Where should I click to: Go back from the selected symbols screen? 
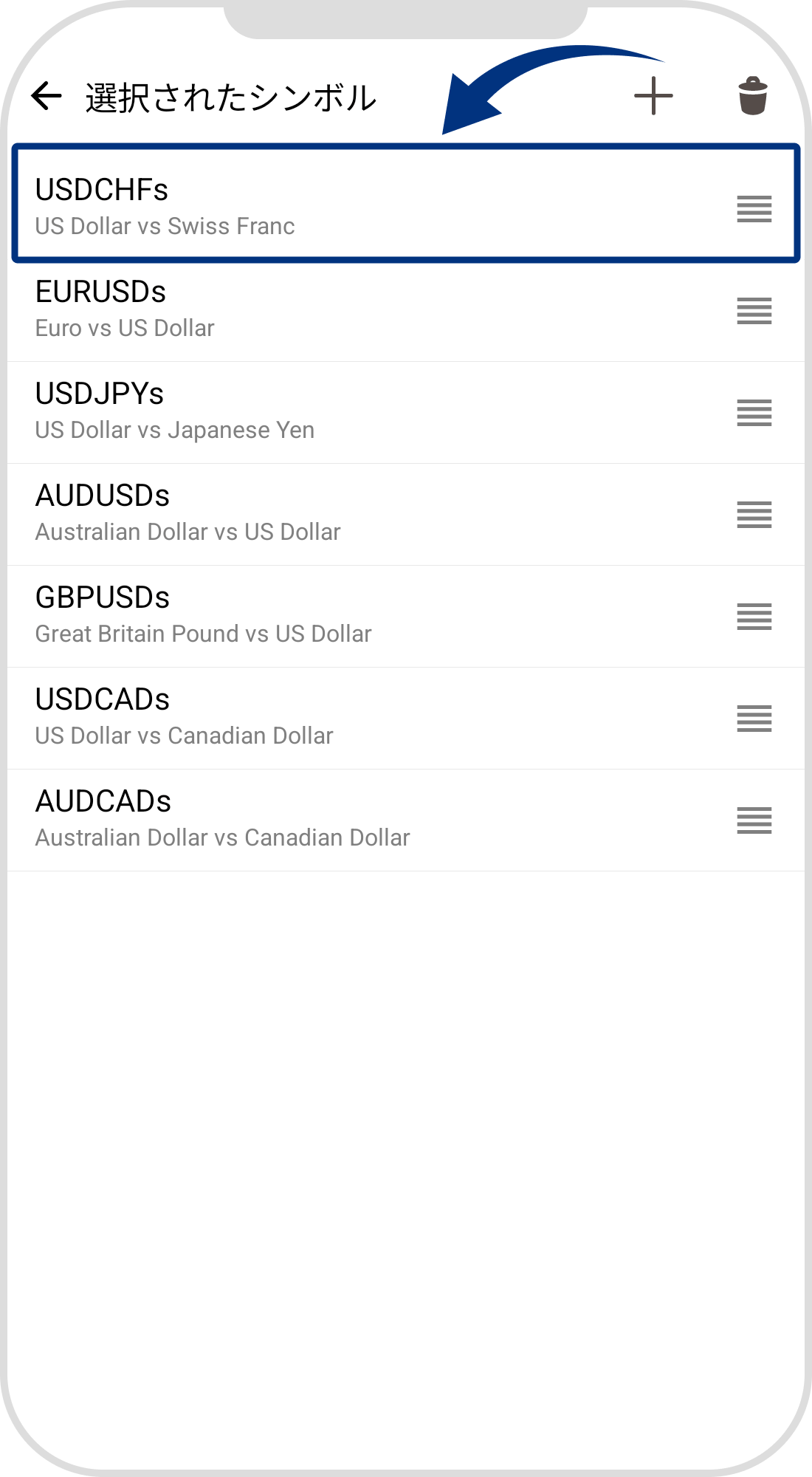47,96
